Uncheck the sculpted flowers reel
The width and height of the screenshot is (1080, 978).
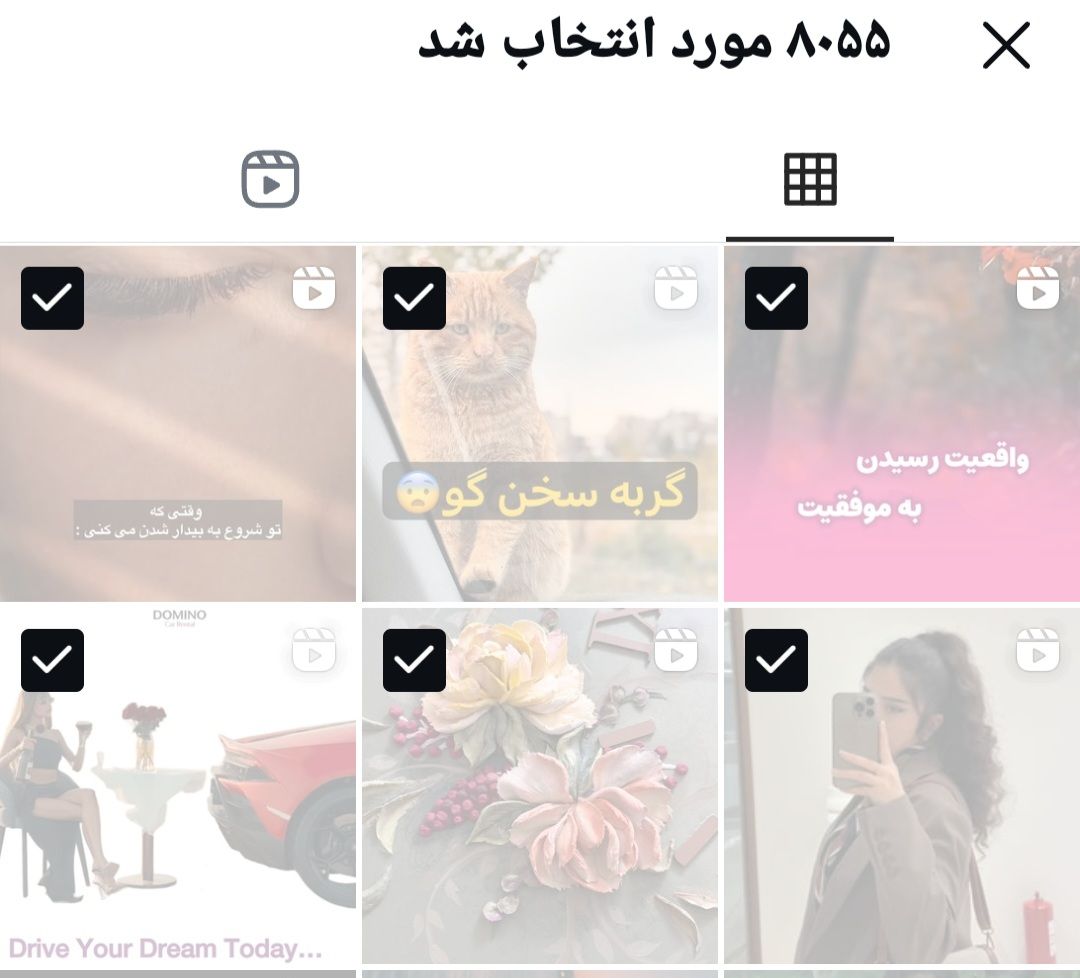pos(414,660)
